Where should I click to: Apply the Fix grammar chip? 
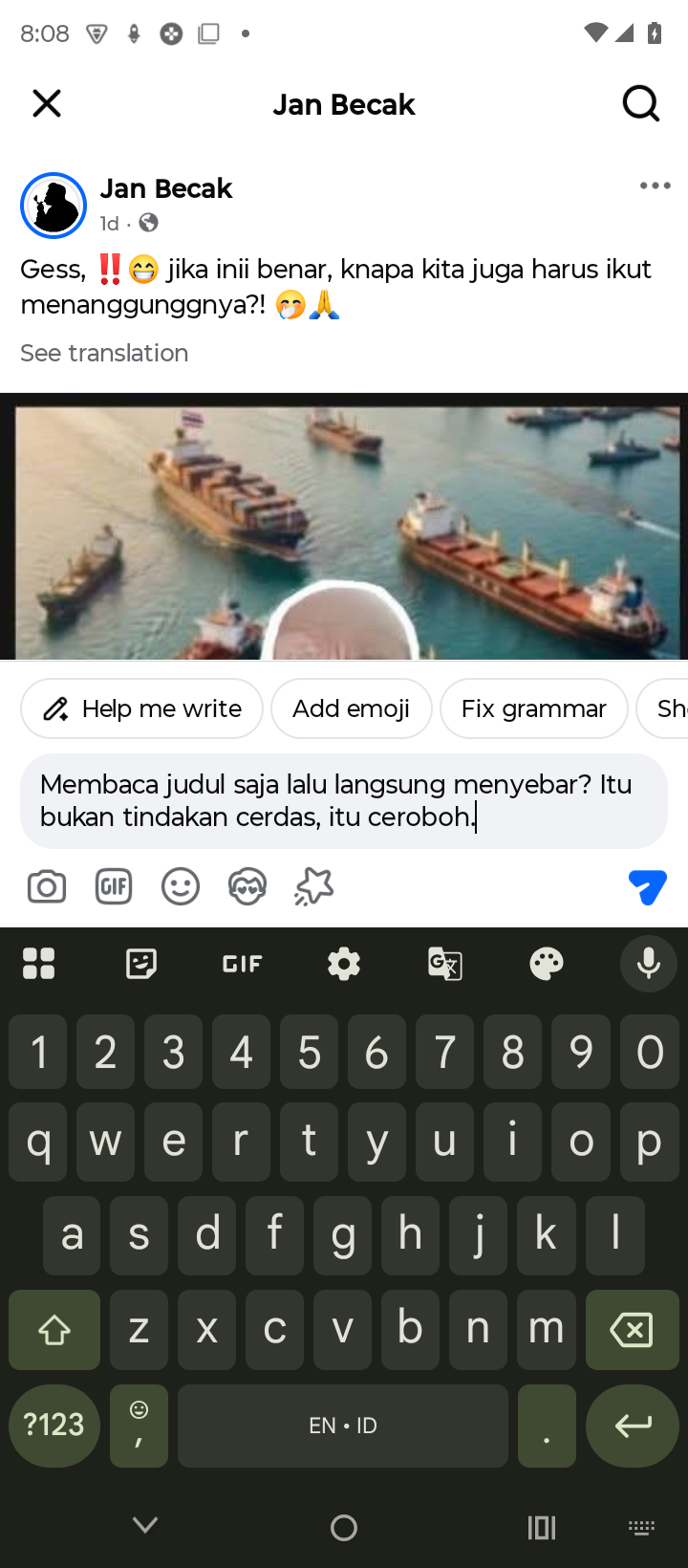533,708
